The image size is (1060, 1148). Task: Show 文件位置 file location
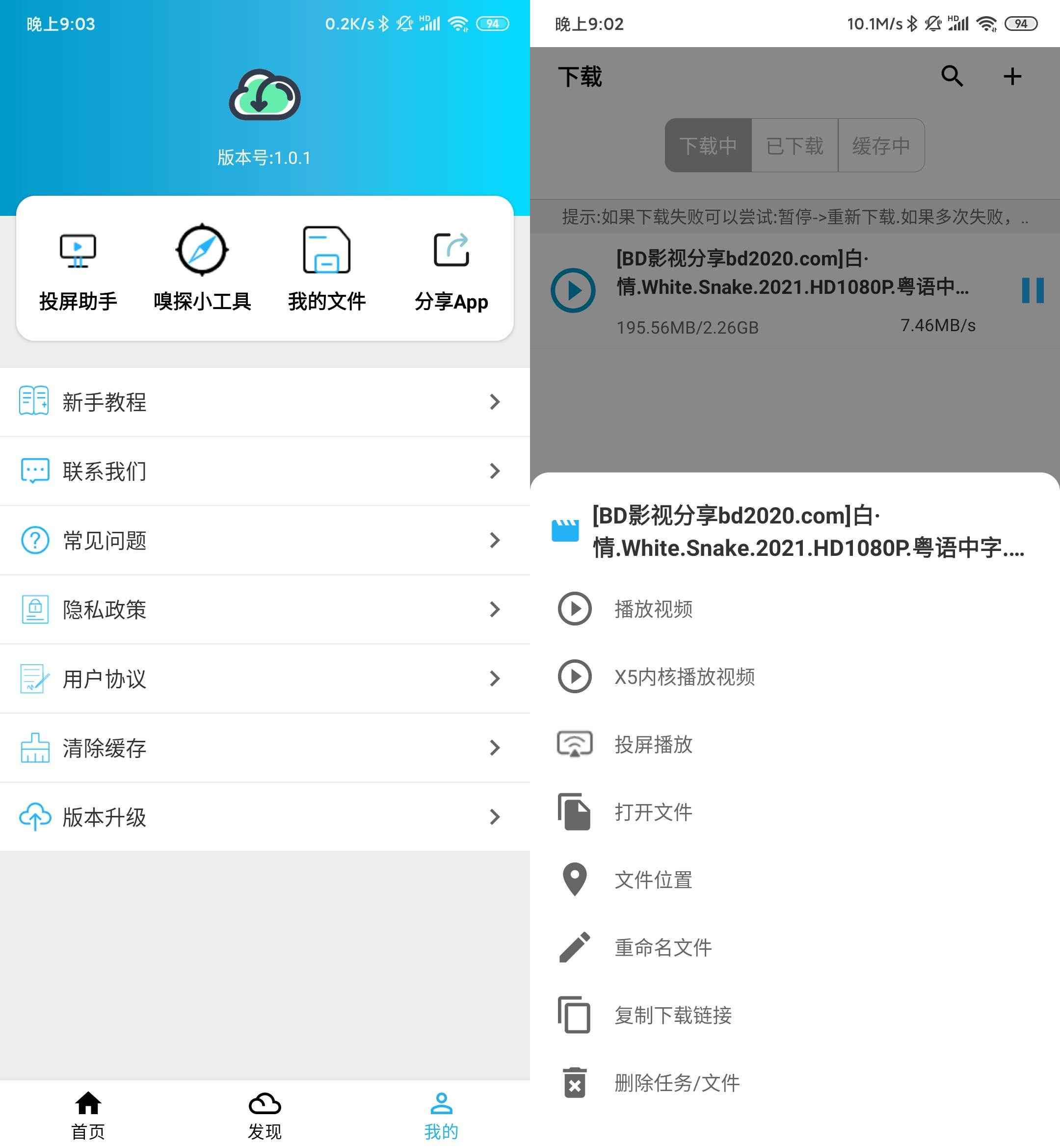(x=653, y=880)
